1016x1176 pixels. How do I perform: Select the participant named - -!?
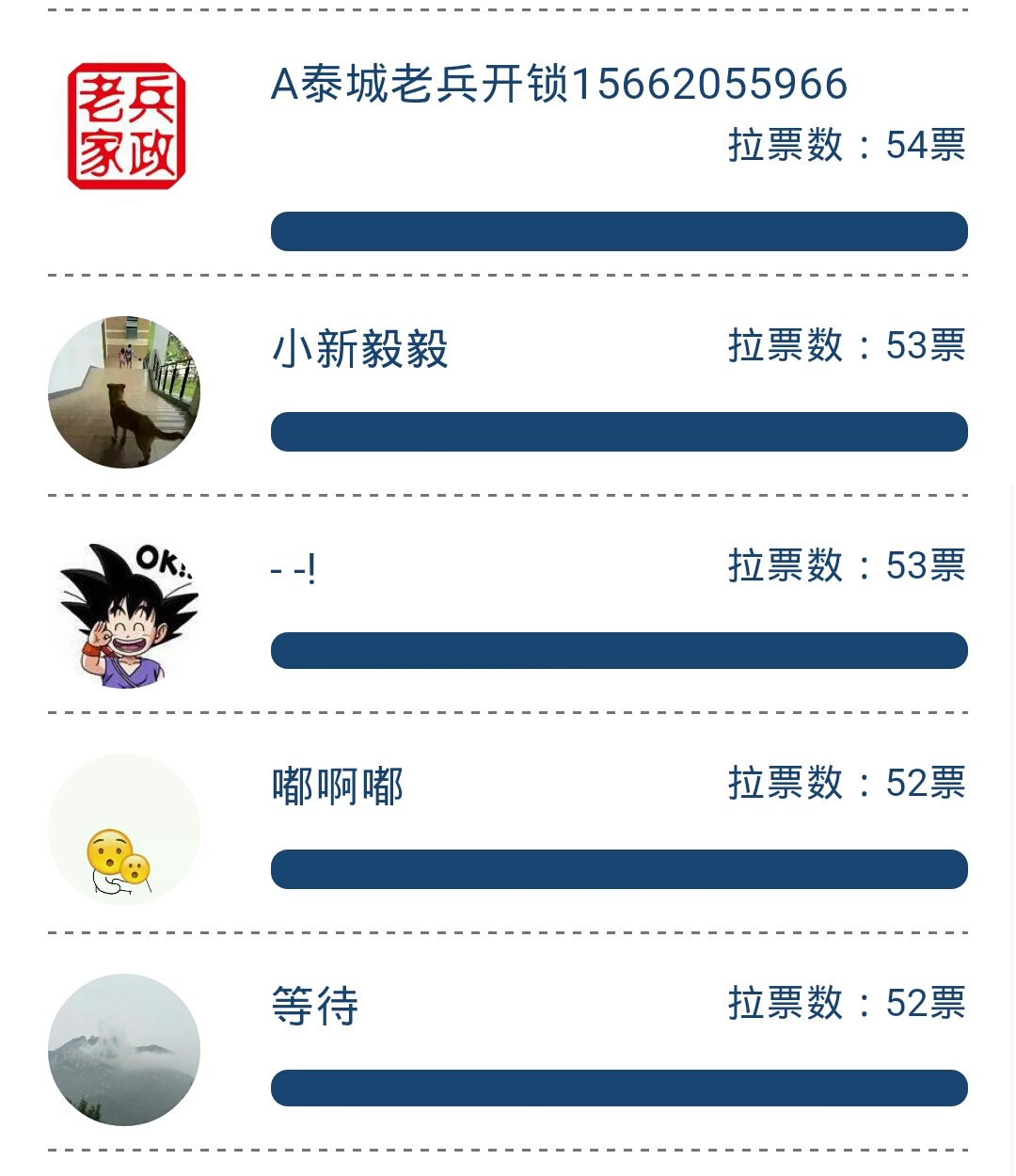[294, 569]
